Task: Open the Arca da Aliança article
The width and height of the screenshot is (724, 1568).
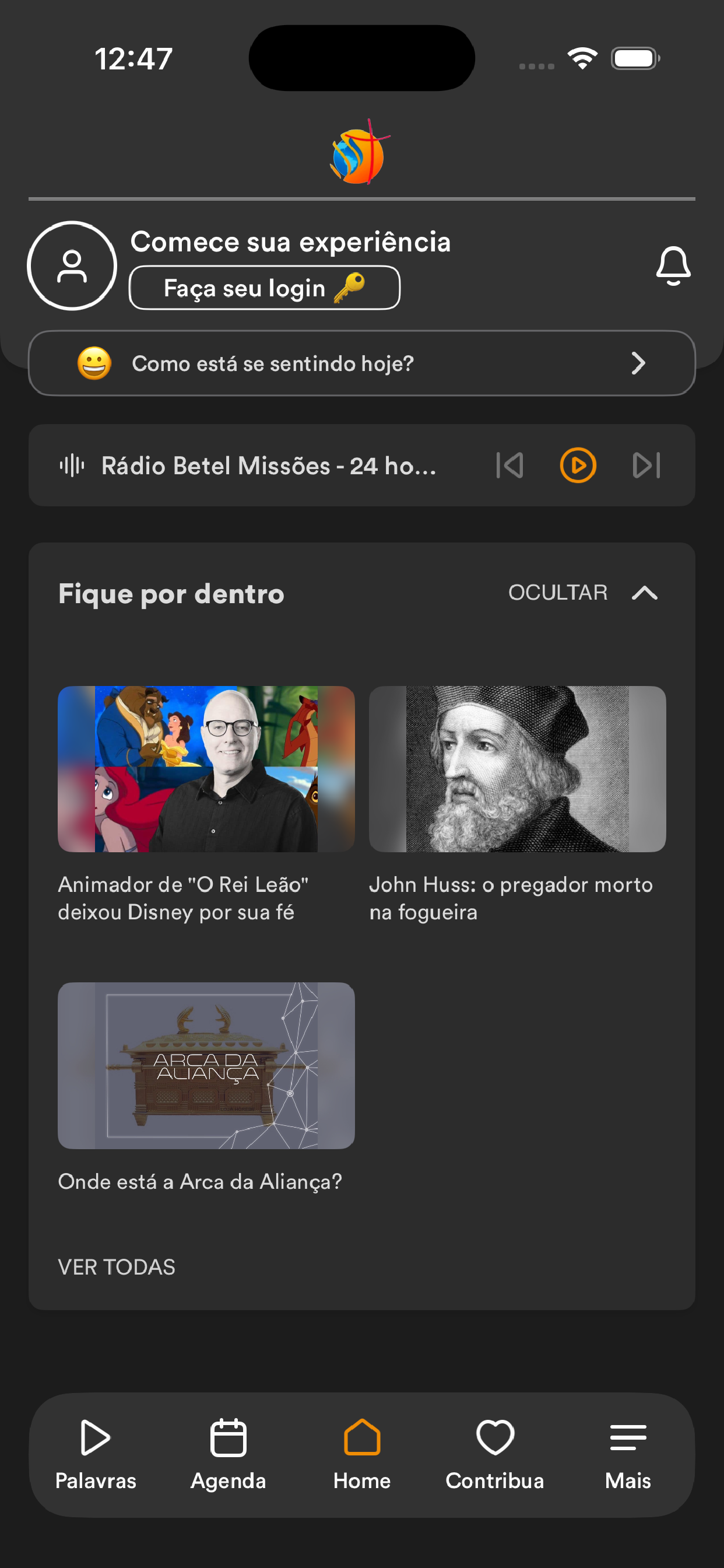Action: [206, 1087]
